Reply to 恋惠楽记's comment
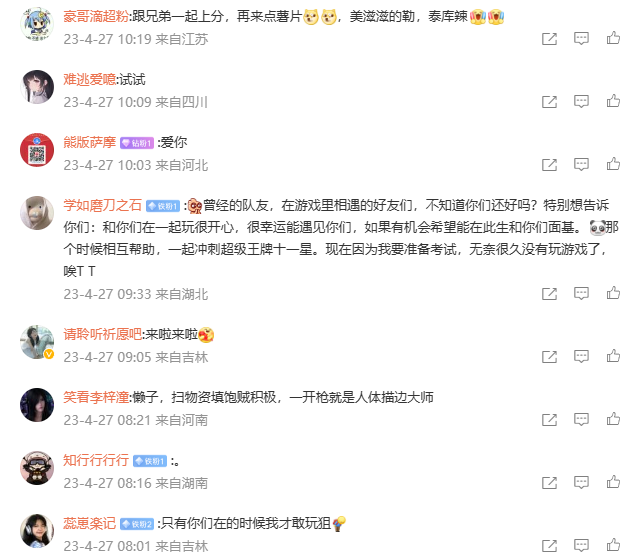 (581, 546)
